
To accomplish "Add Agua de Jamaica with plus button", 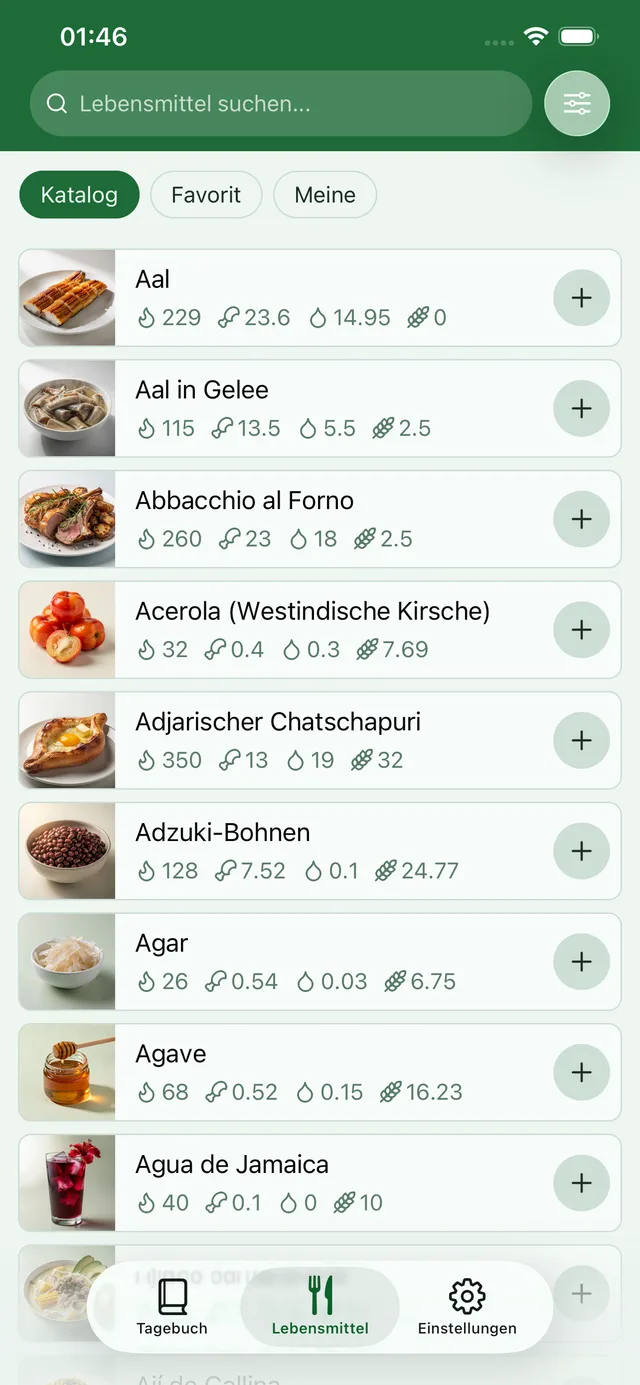I will [x=581, y=1183].
